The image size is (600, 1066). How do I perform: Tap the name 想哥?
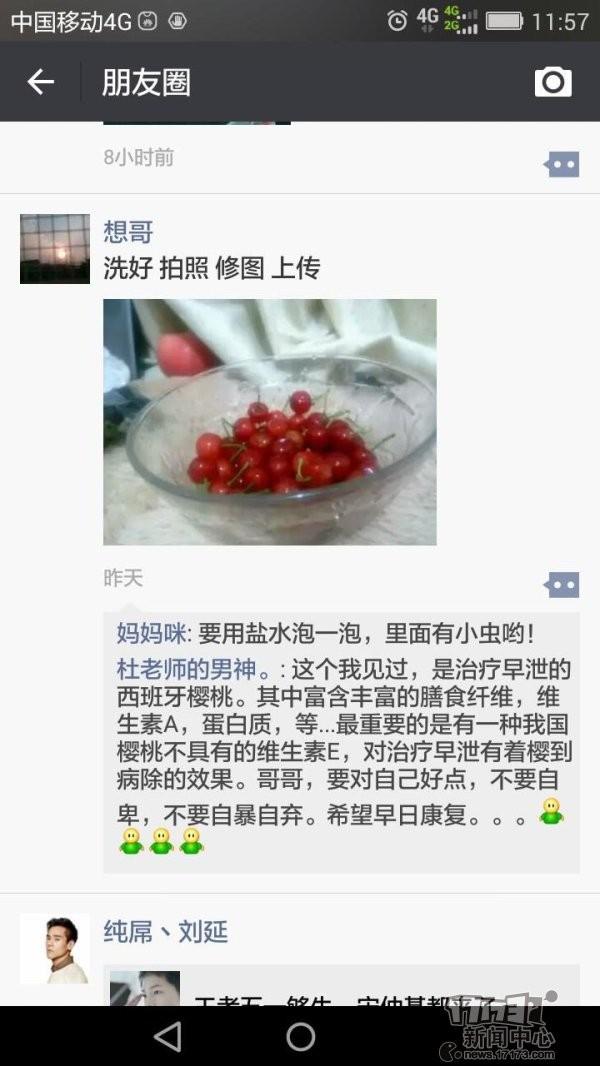click(128, 232)
